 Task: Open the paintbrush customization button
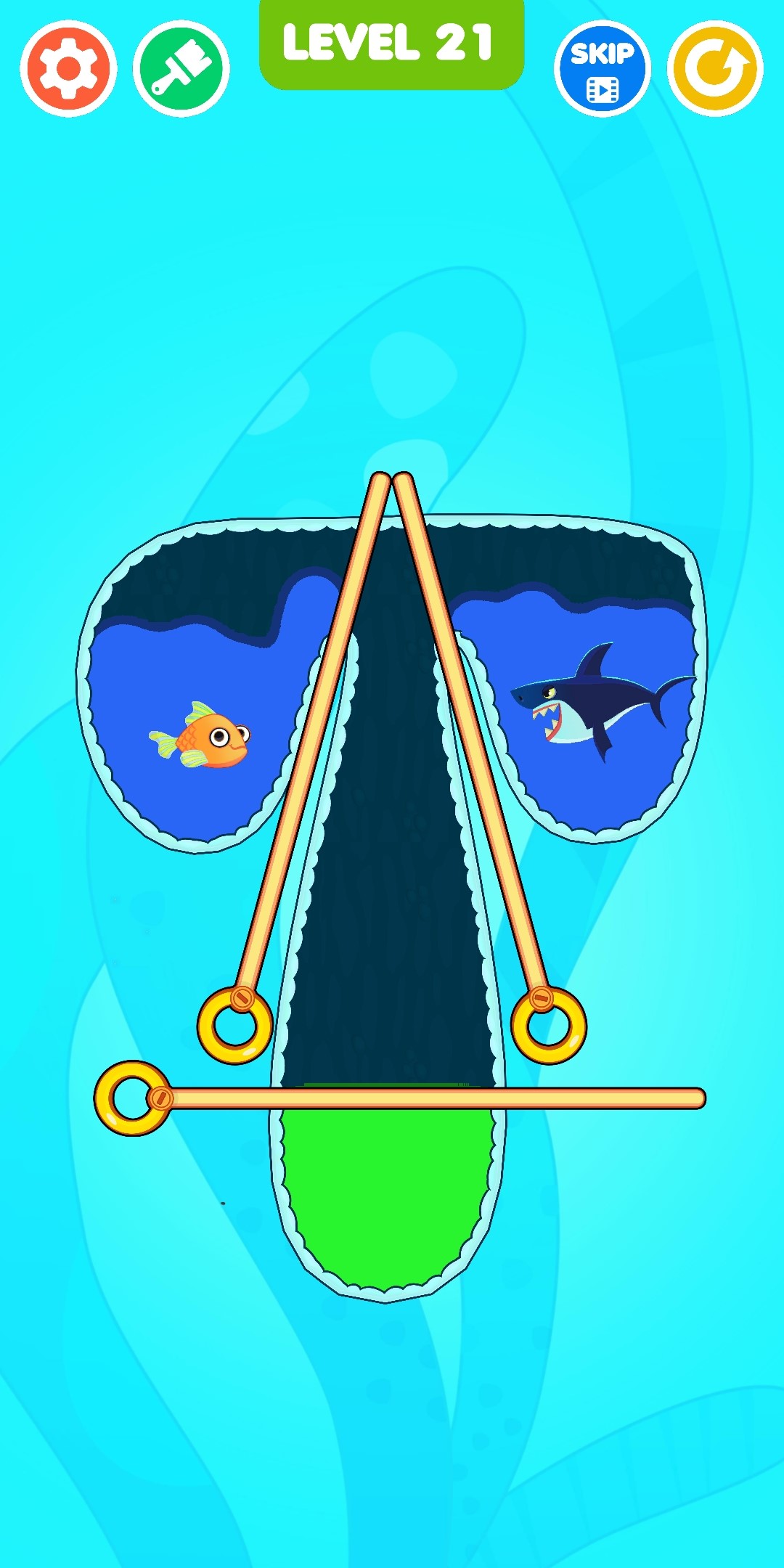click(181, 68)
